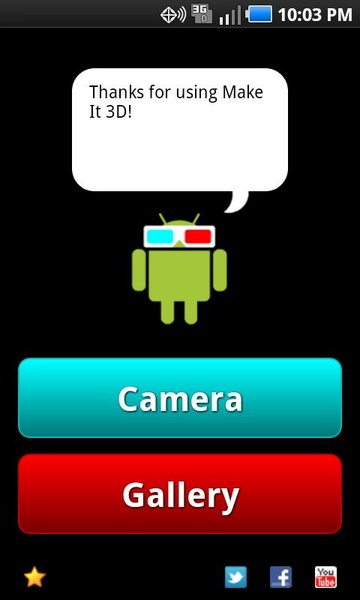This screenshot has height=600, width=360.
Task: Open the Gallery button
Action: [180, 494]
